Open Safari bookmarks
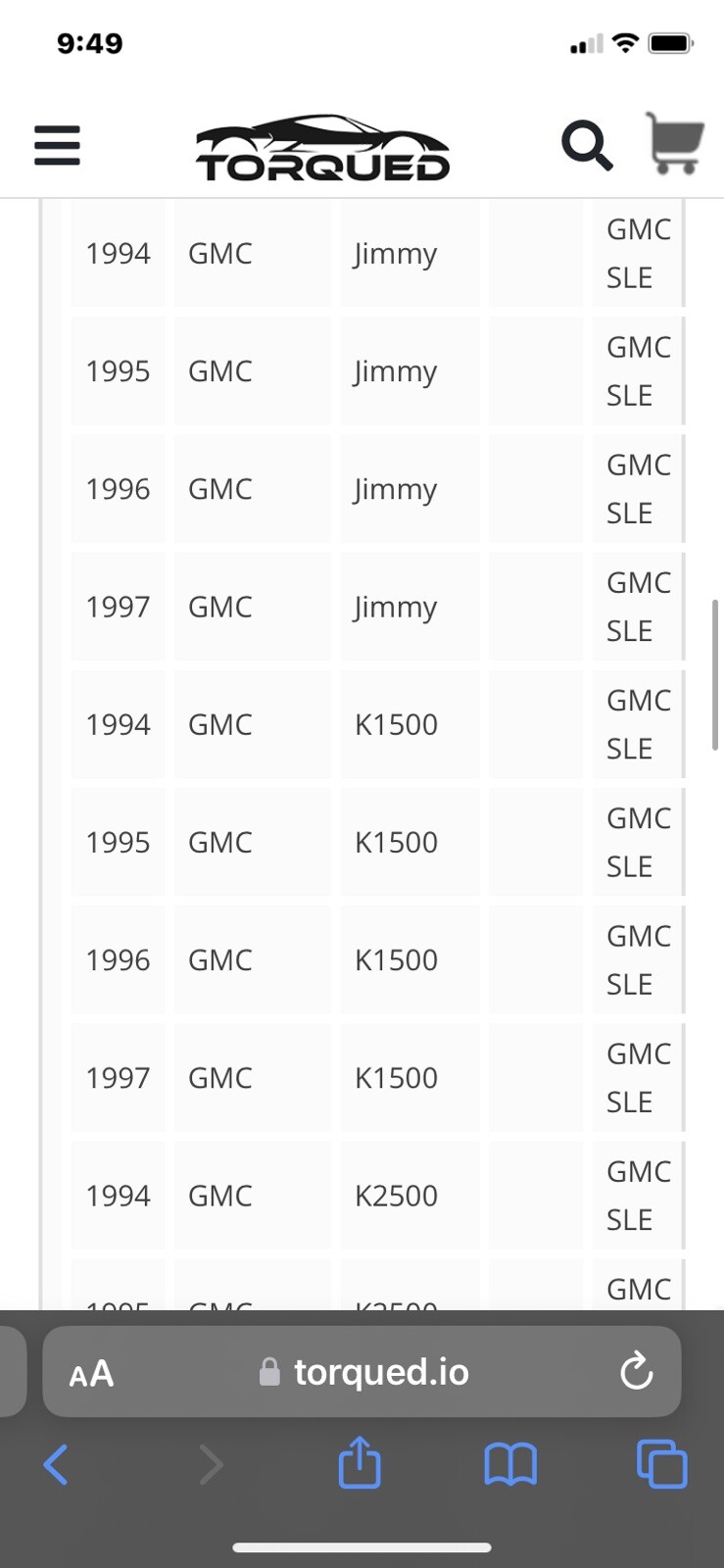Screen dimensions: 724x1568 pos(510,1465)
